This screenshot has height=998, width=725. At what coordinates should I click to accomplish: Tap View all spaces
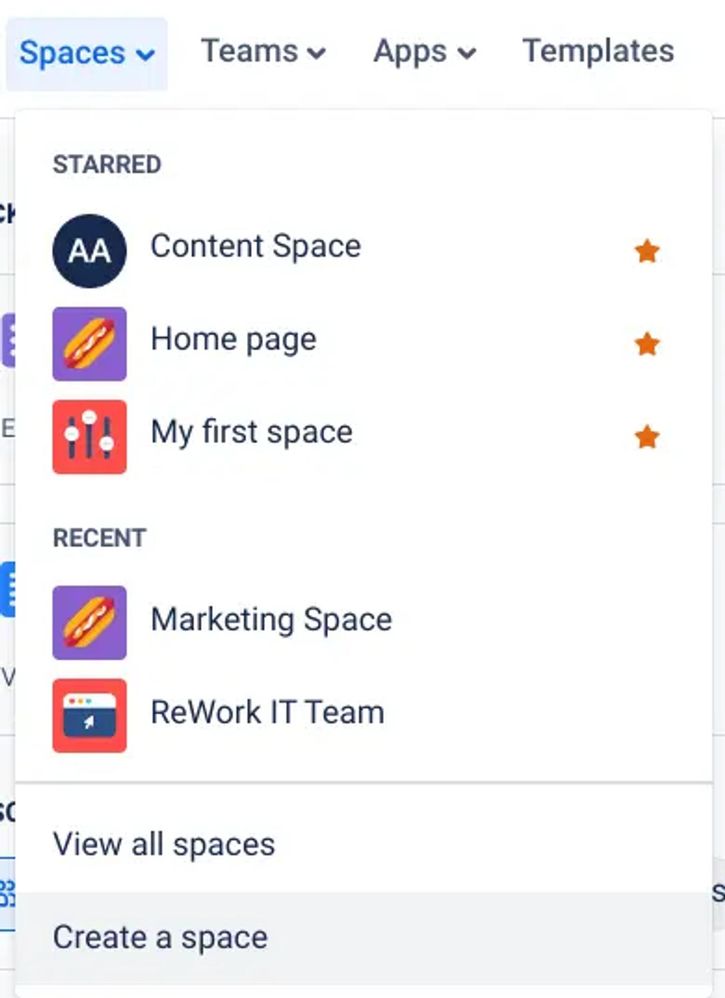coord(164,844)
